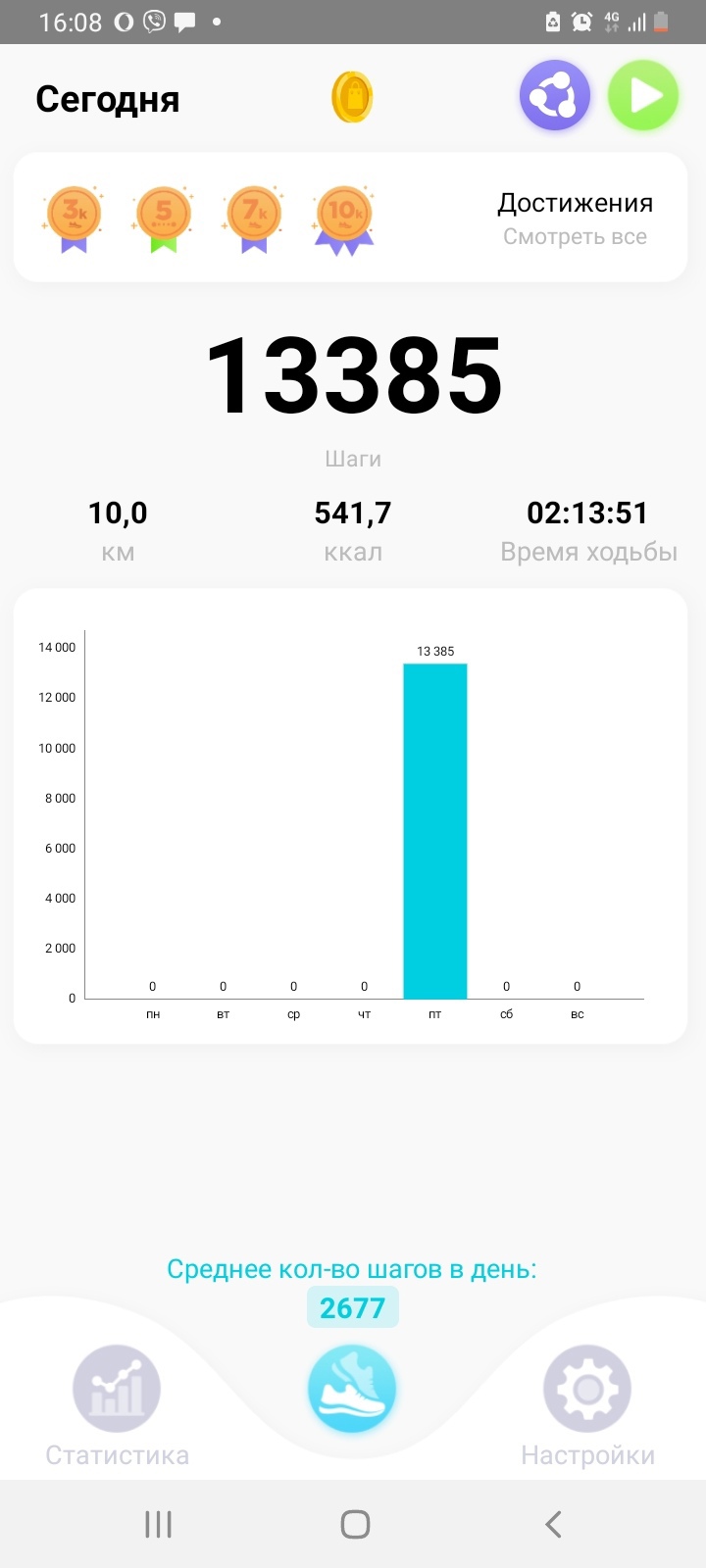This screenshot has height=1568, width=706.
Task: View all achievements via Смотреть все
Action: [x=575, y=236]
